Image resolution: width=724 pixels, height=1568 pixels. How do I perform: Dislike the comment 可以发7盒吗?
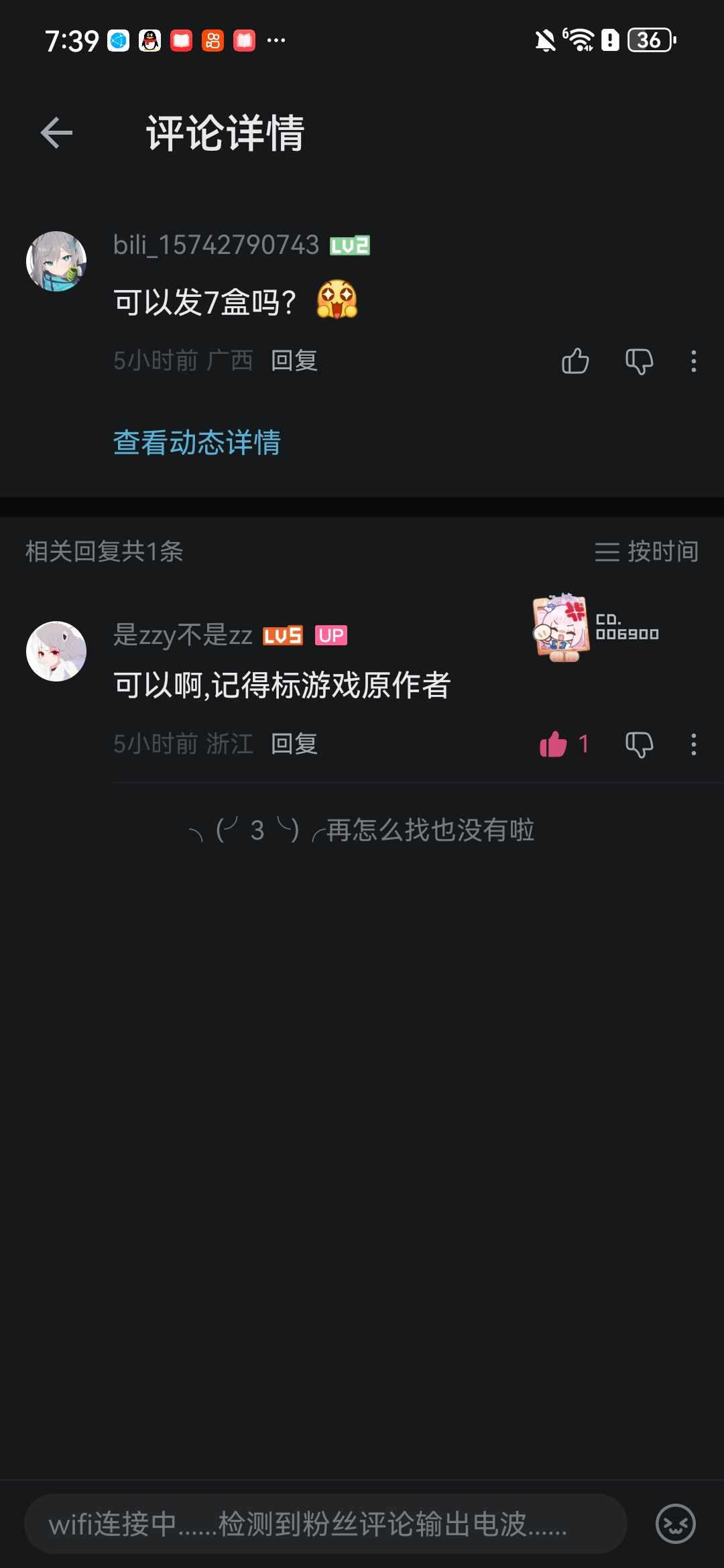(639, 361)
